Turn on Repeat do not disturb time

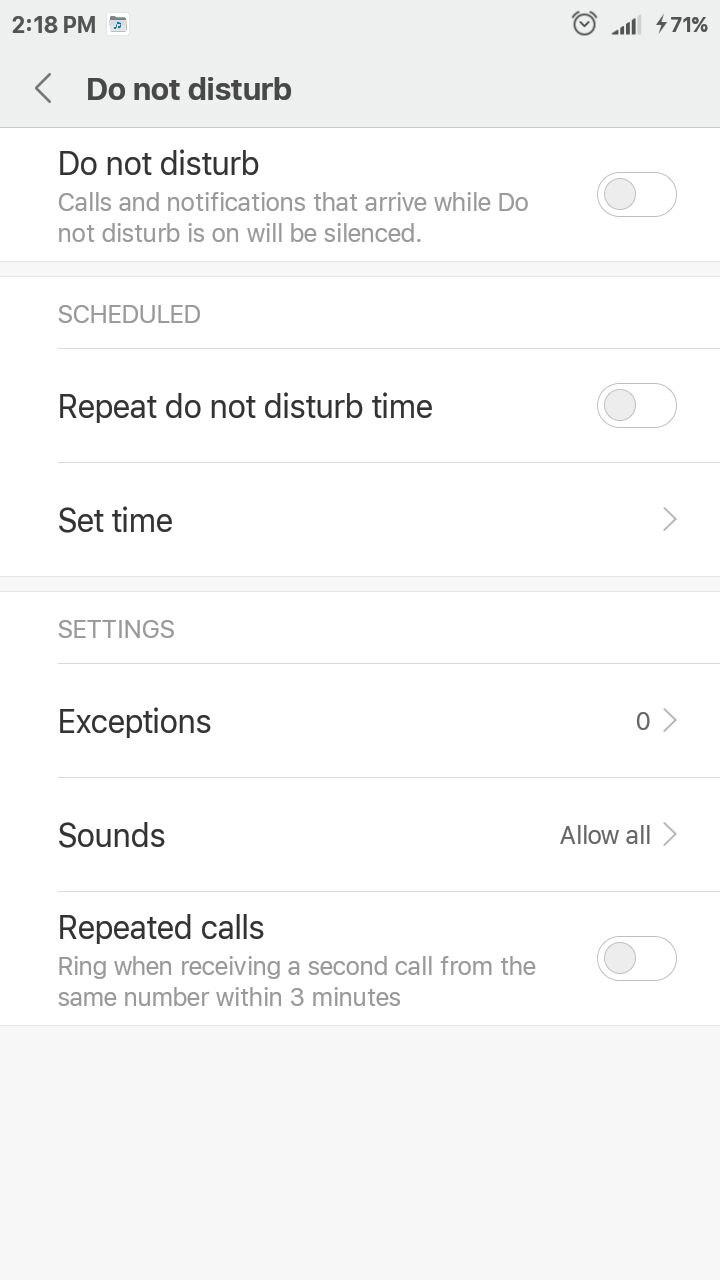[x=637, y=406]
